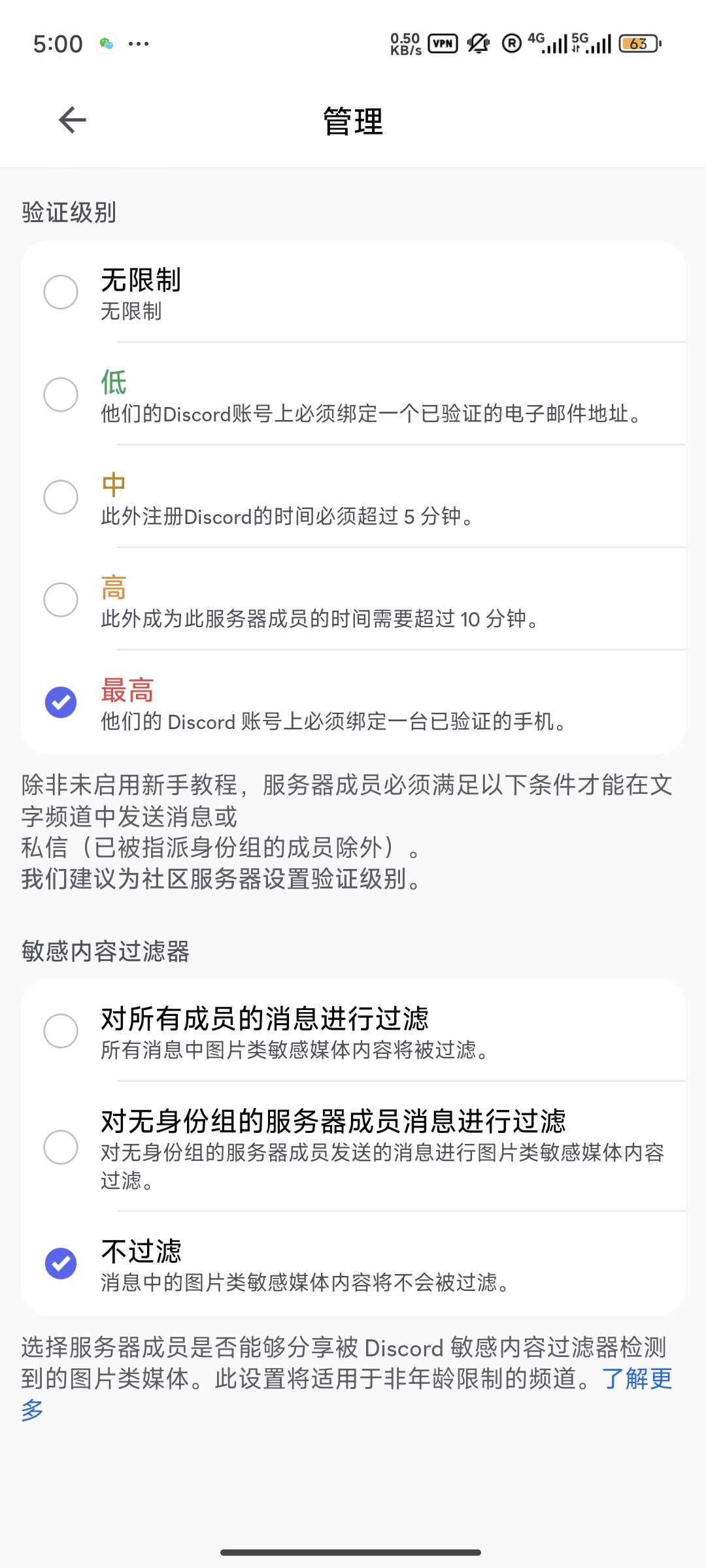Choose the 低 verification level

61,395
